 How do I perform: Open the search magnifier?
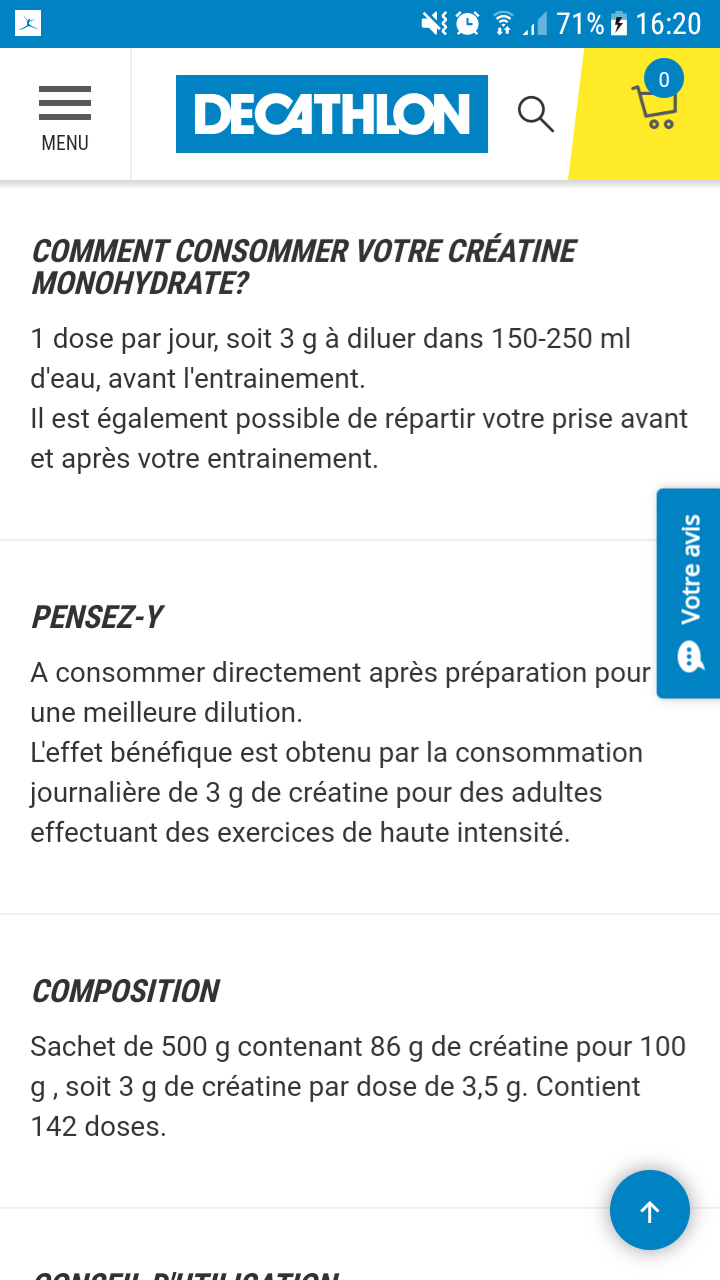tap(535, 114)
